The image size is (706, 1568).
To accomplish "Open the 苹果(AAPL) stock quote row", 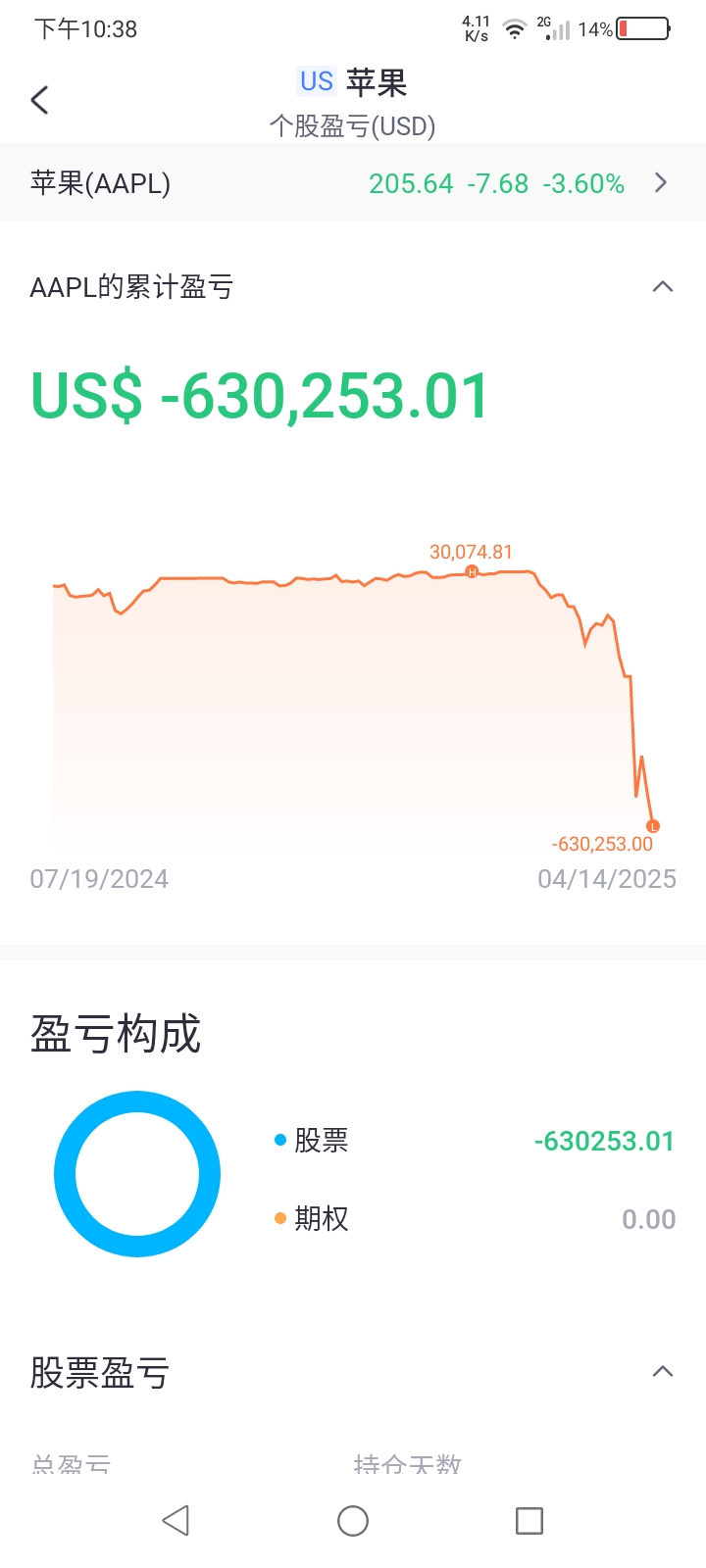I will (x=353, y=183).
